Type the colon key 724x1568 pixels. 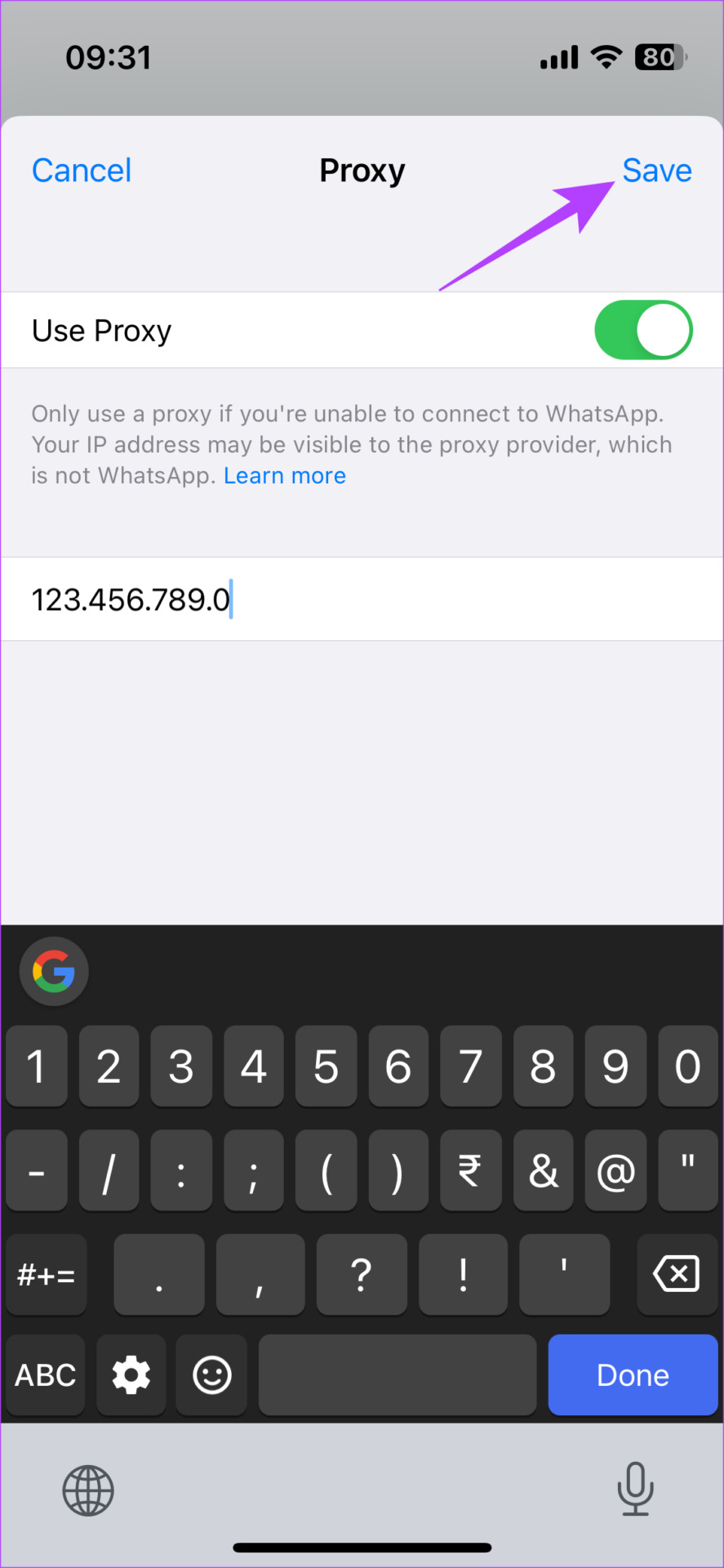click(x=181, y=1170)
